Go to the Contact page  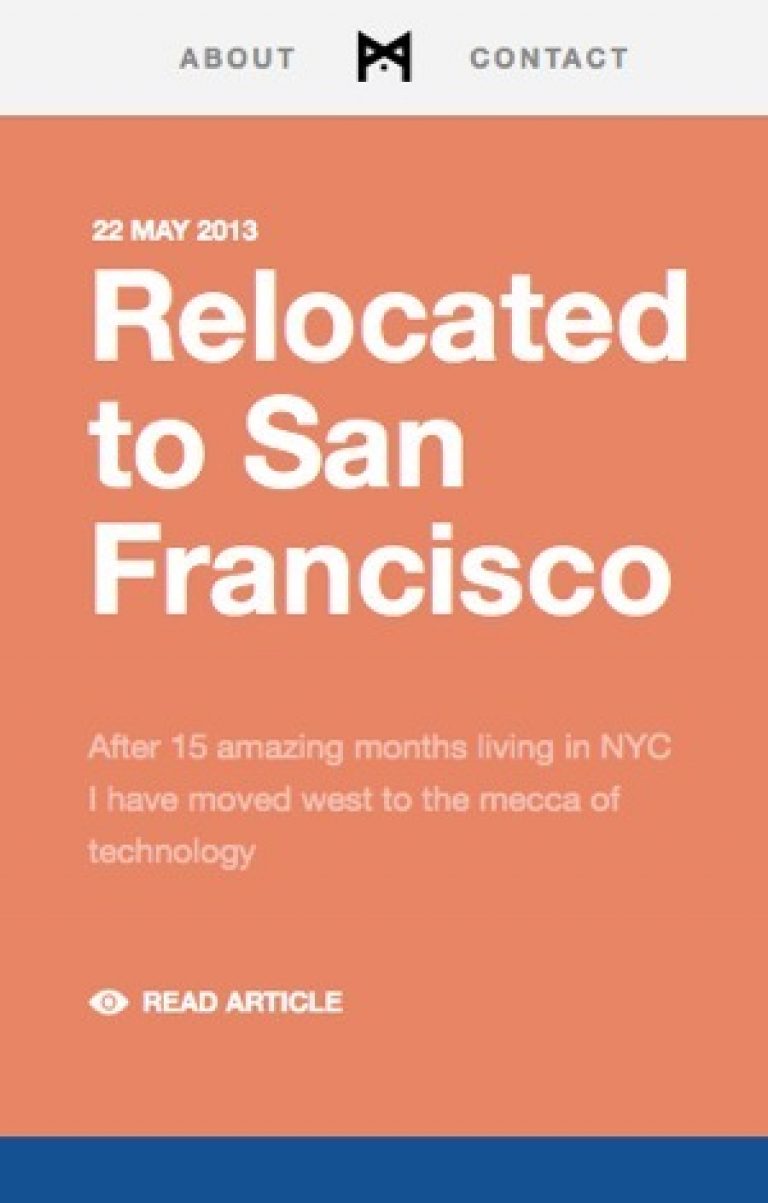549,58
